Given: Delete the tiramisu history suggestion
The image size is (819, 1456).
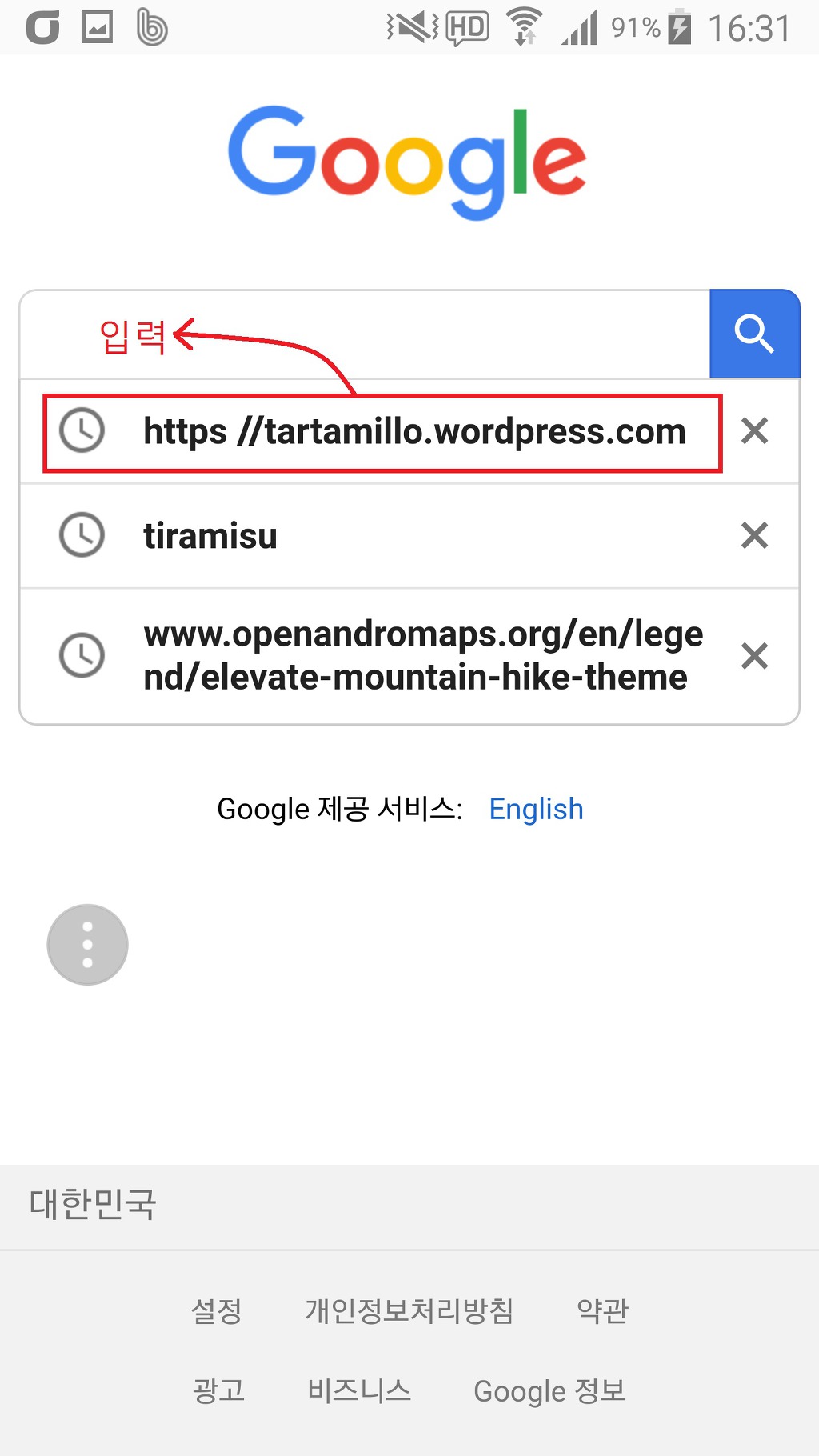Looking at the screenshot, I should click(754, 535).
